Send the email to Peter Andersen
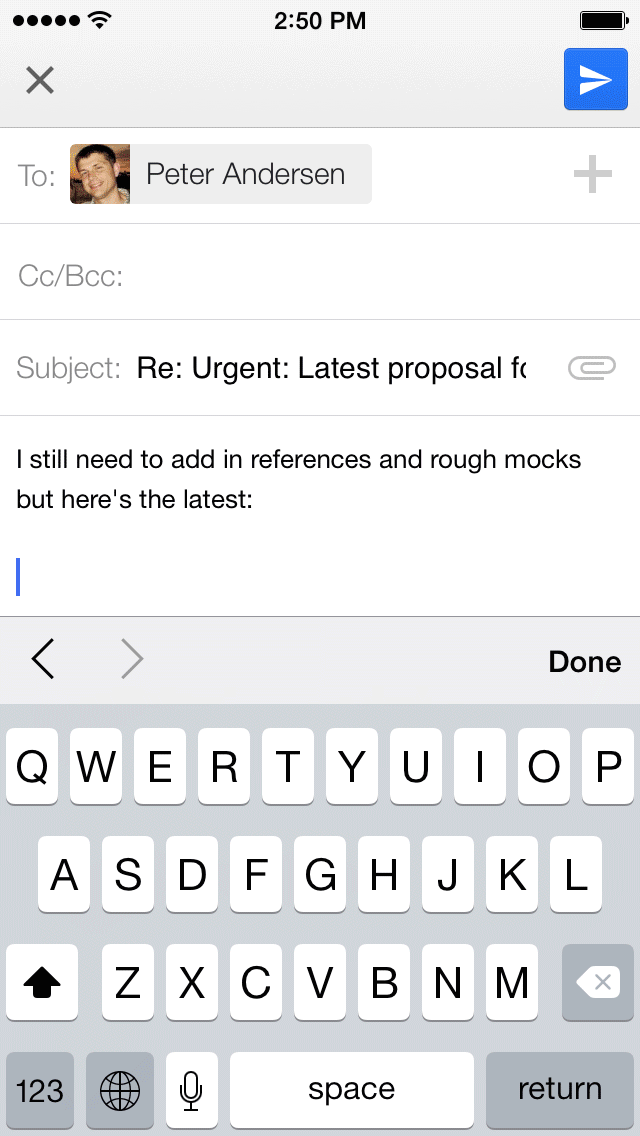 594,80
